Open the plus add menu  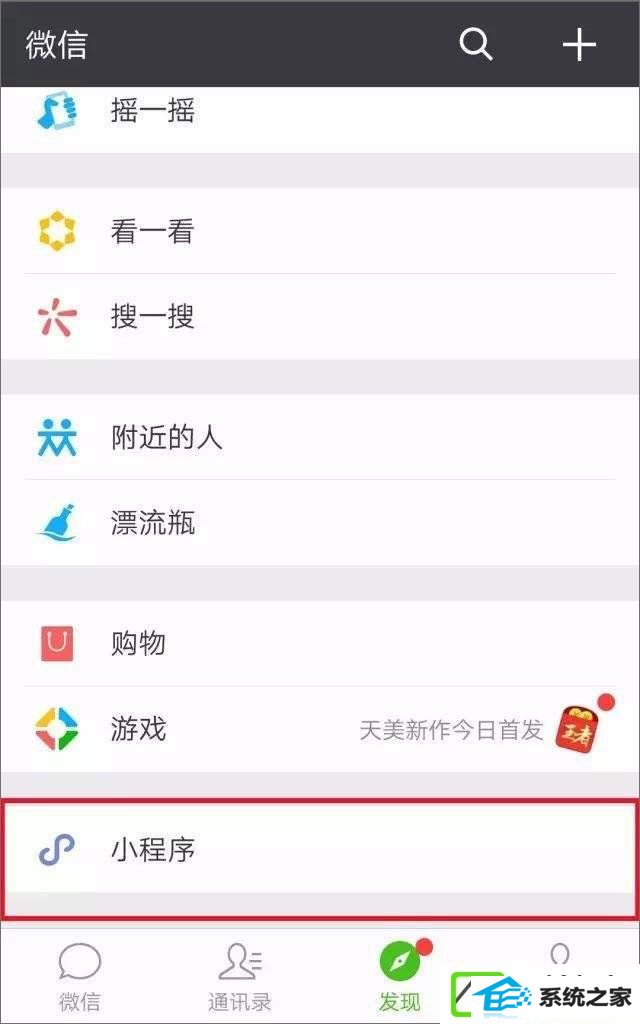click(579, 44)
